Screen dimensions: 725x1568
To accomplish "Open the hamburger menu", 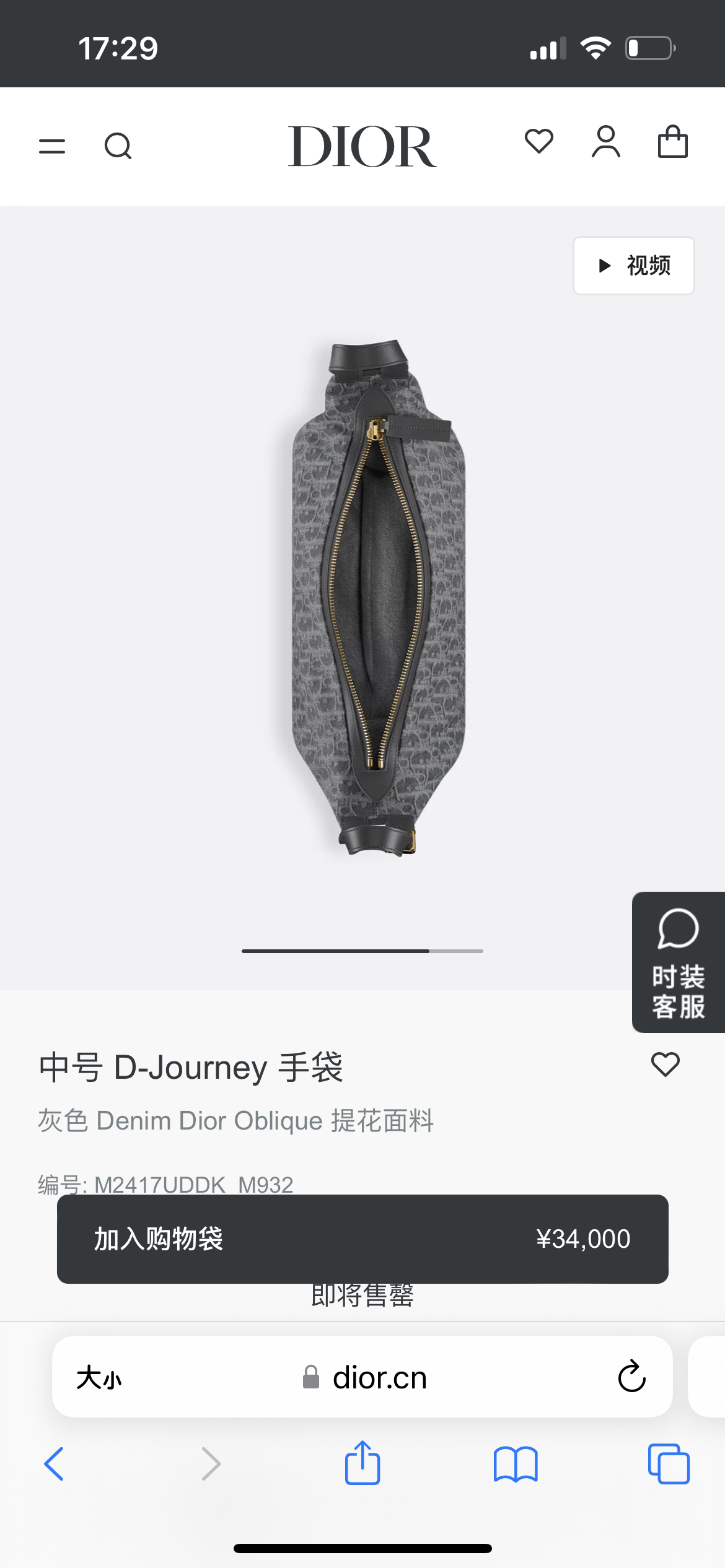I will click(52, 146).
